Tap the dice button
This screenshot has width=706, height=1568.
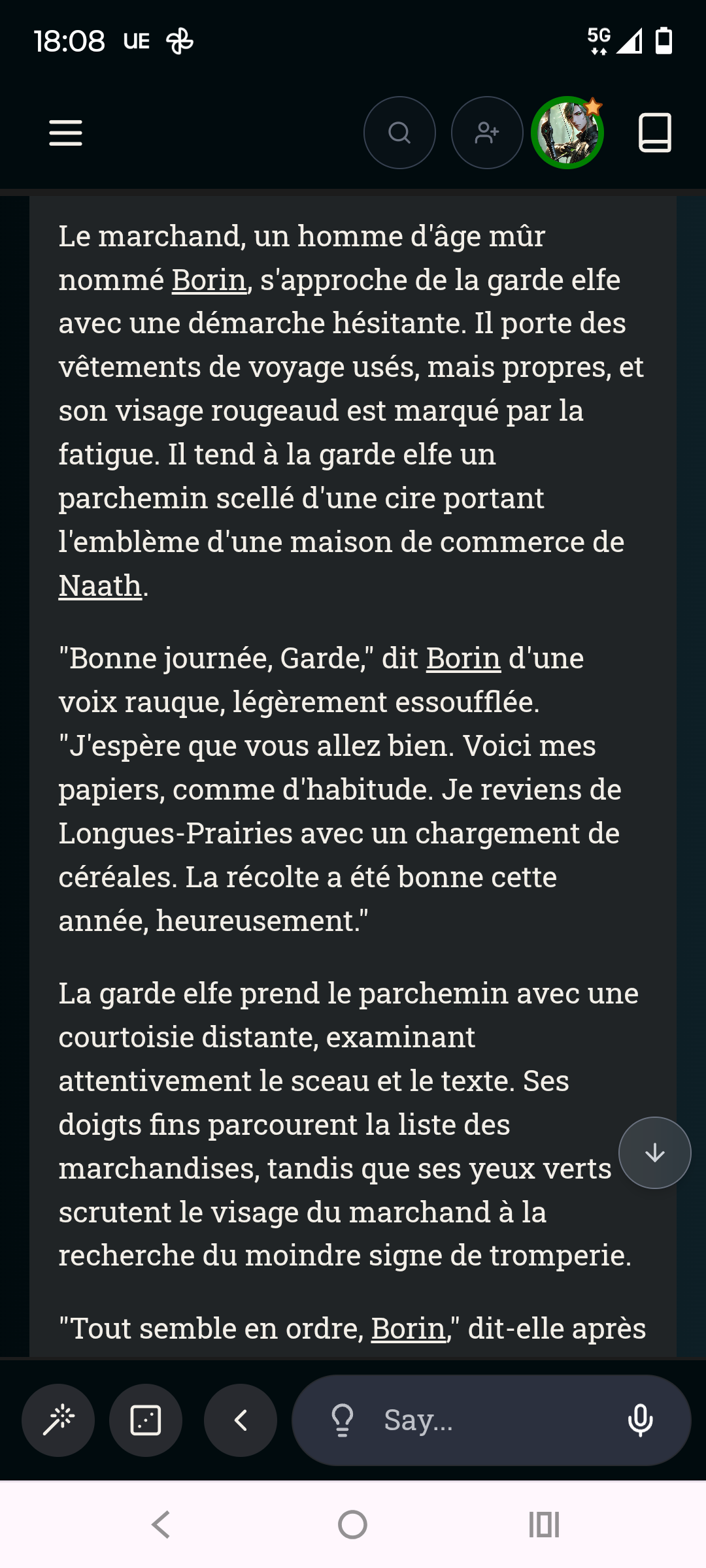146,1420
